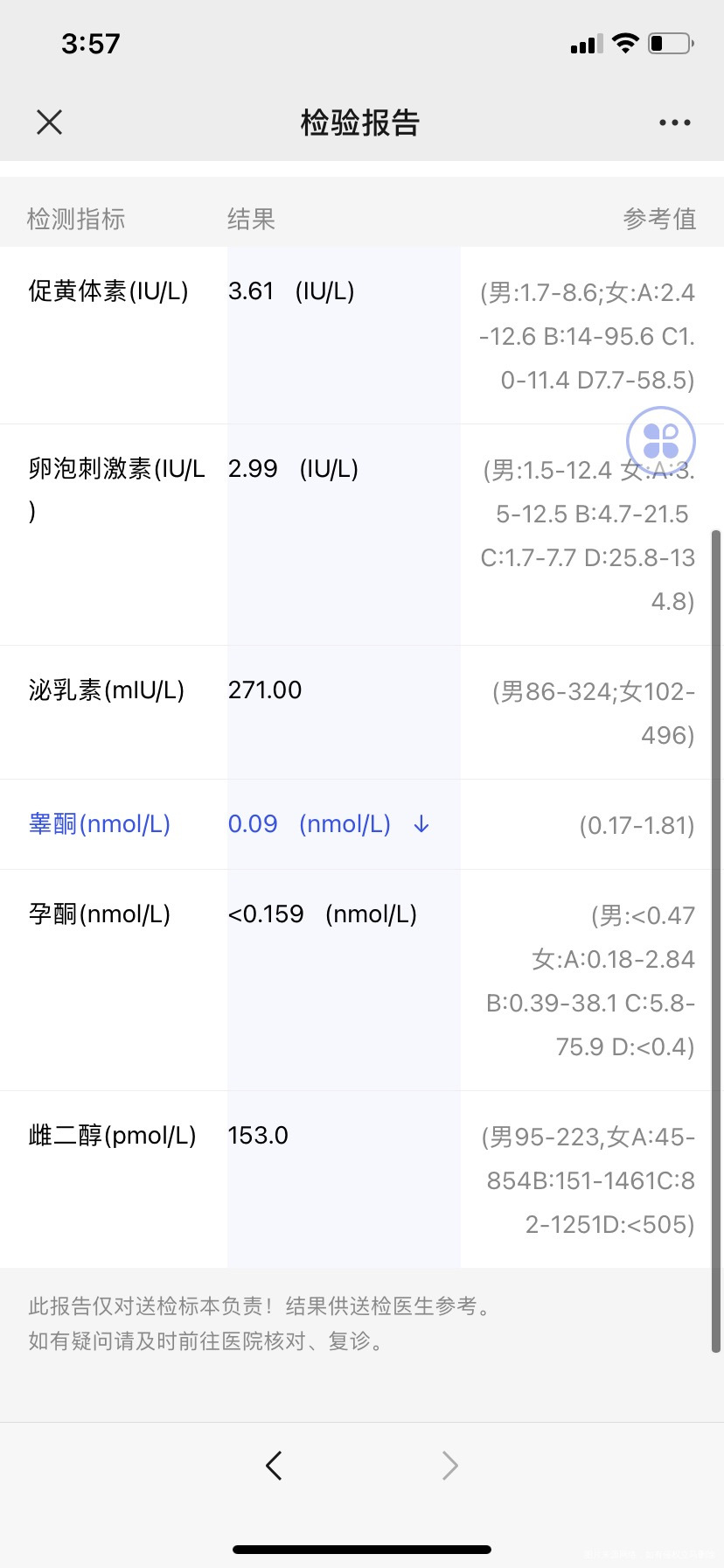Tap the 结果 column header
The image size is (724, 1568).
[x=251, y=219]
